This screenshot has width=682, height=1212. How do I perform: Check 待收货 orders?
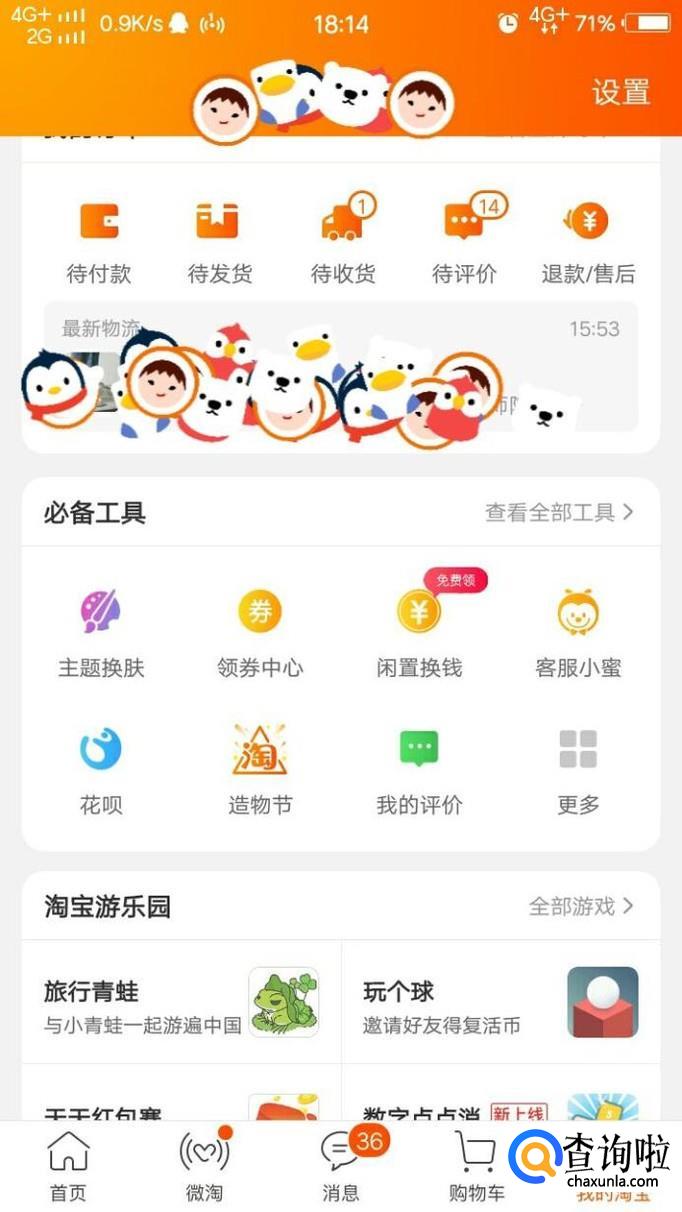click(343, 240)
